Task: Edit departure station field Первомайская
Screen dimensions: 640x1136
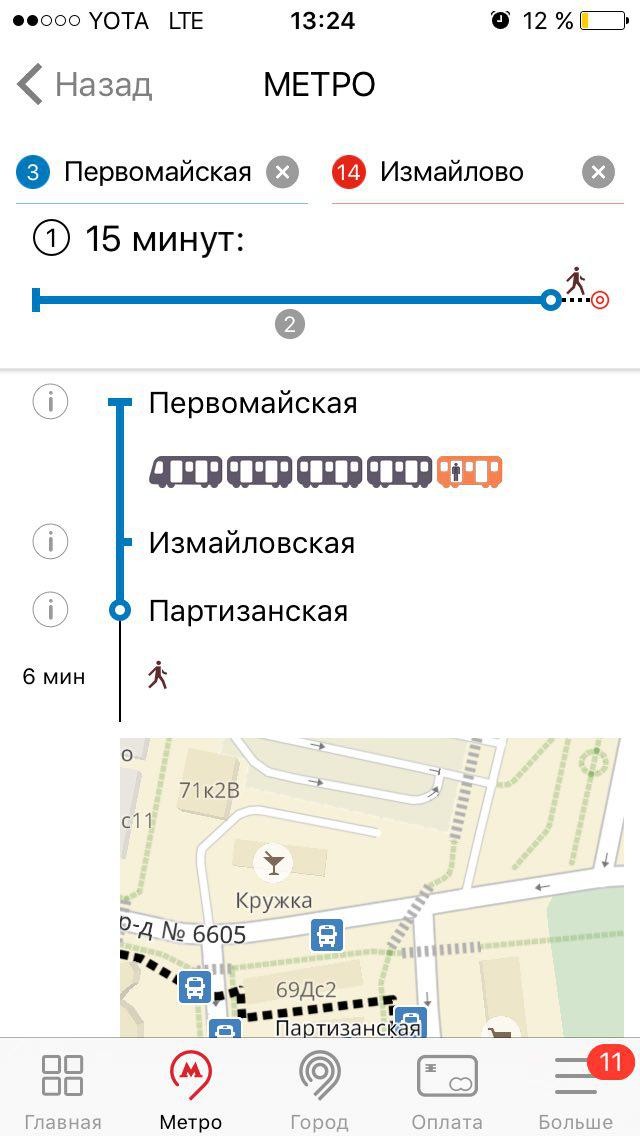Action: tap(157, 172)
